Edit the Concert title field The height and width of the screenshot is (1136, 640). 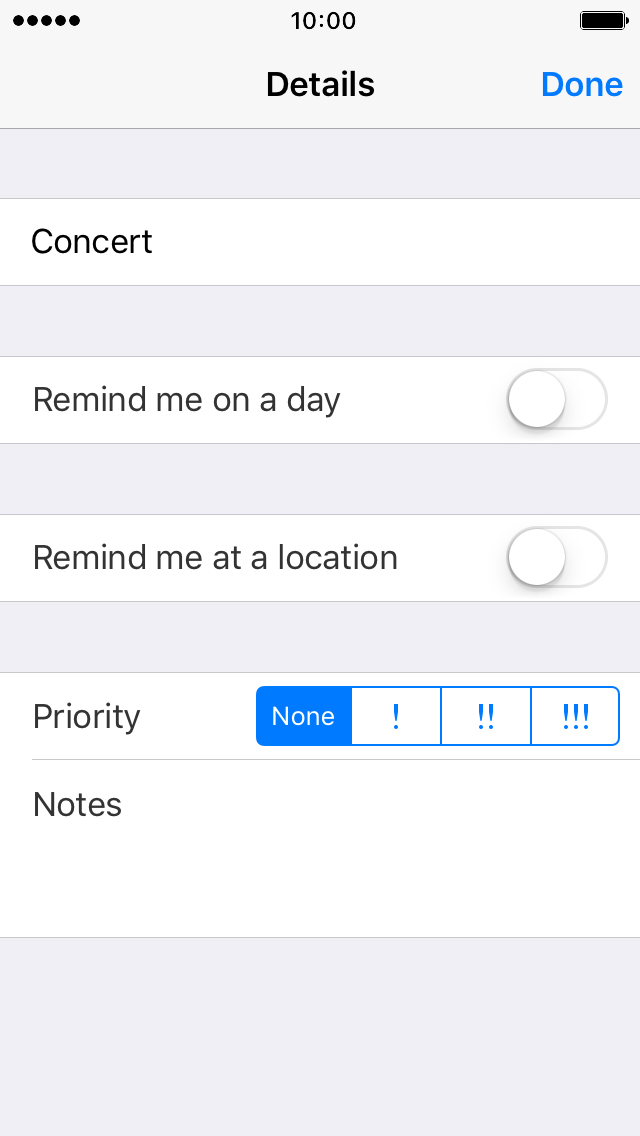pos(320,242)
